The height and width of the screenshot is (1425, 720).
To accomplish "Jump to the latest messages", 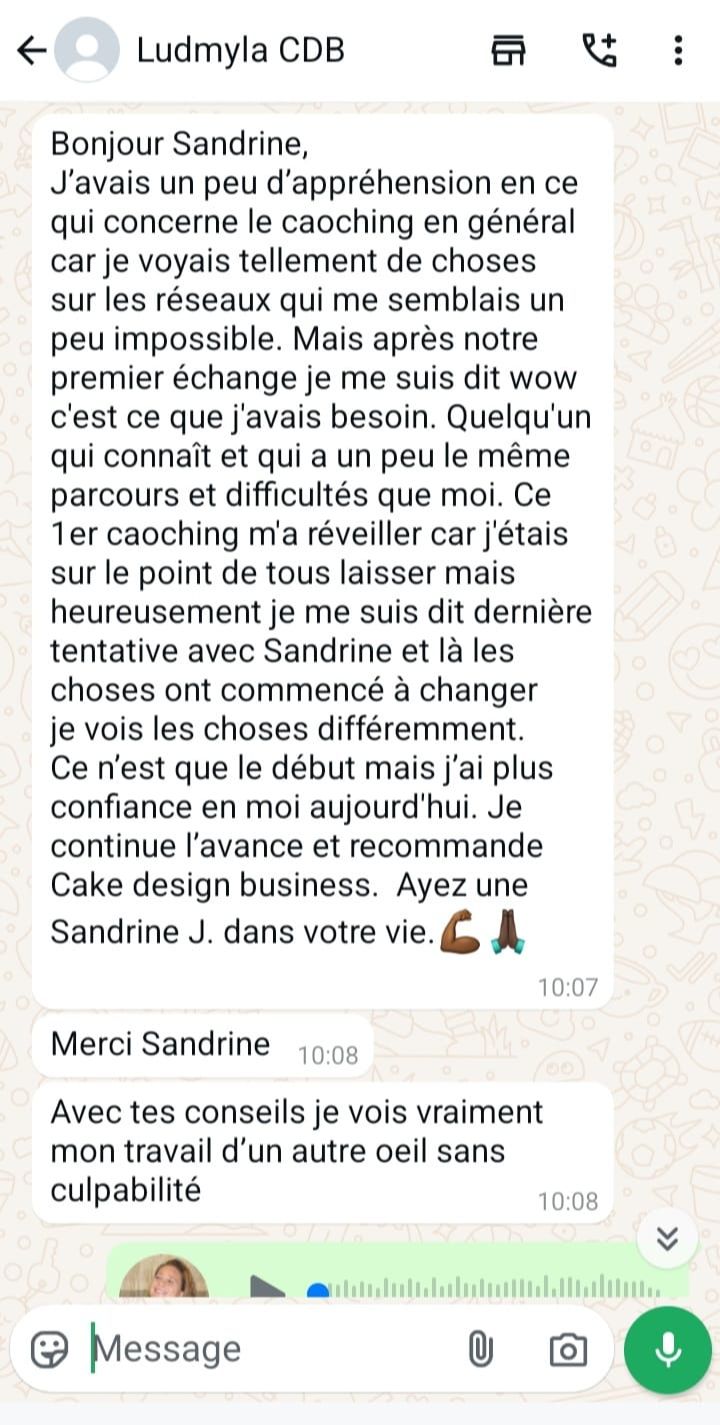I will click(667, 1239).
